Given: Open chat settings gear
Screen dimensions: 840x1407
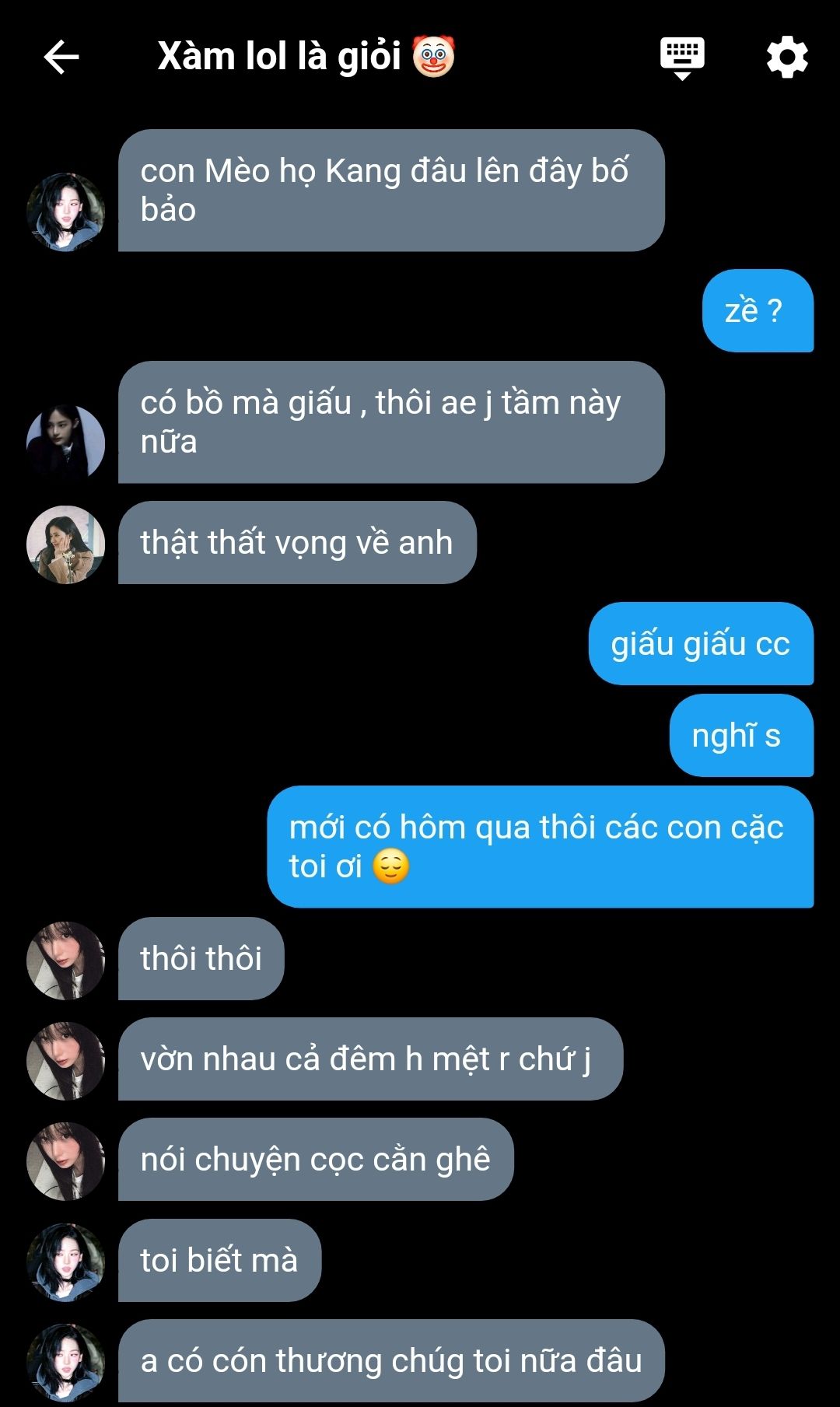Looking at the screenshot, I should coord(787,58).
